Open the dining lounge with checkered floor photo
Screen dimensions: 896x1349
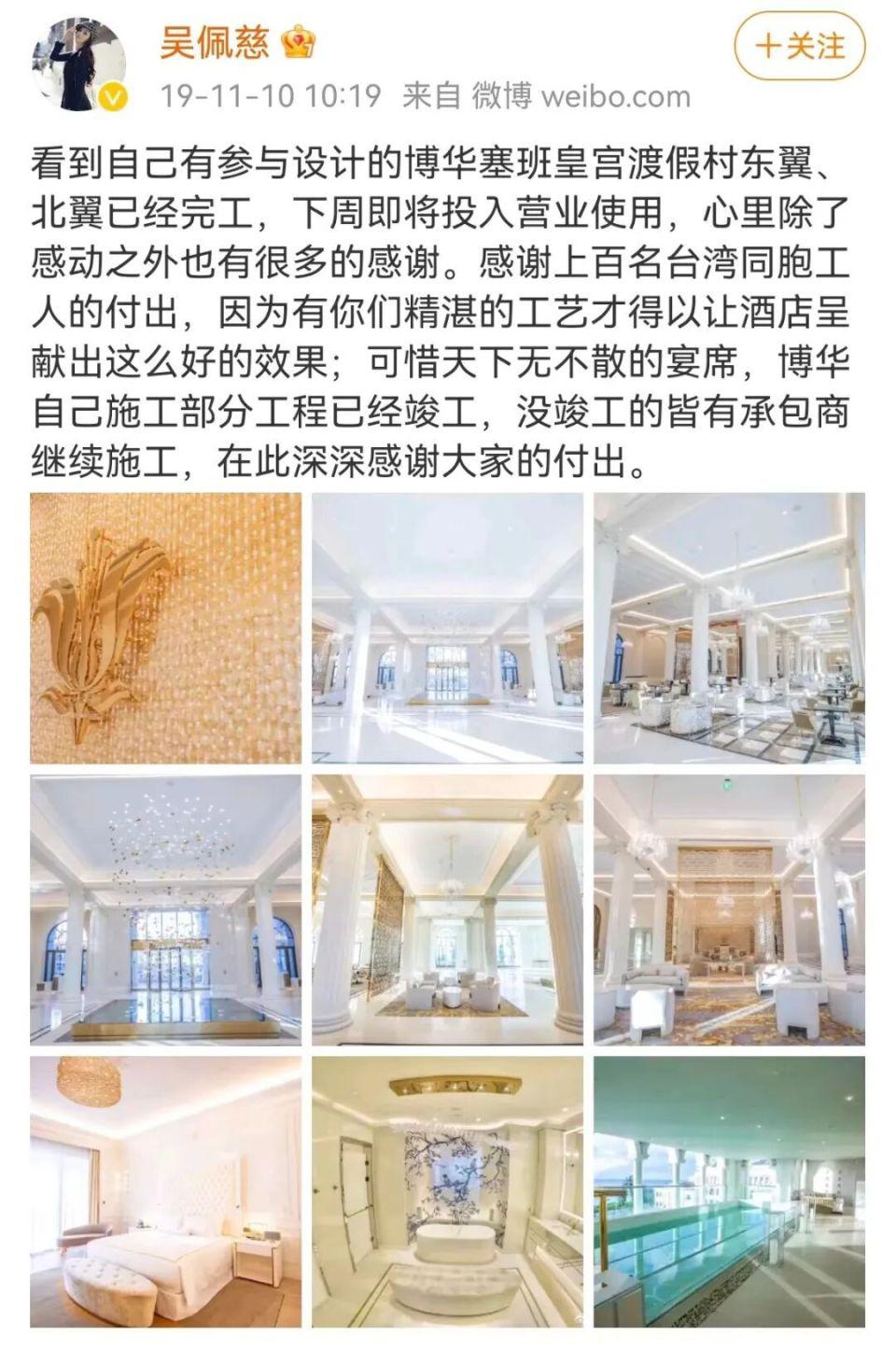click(729, 627)
